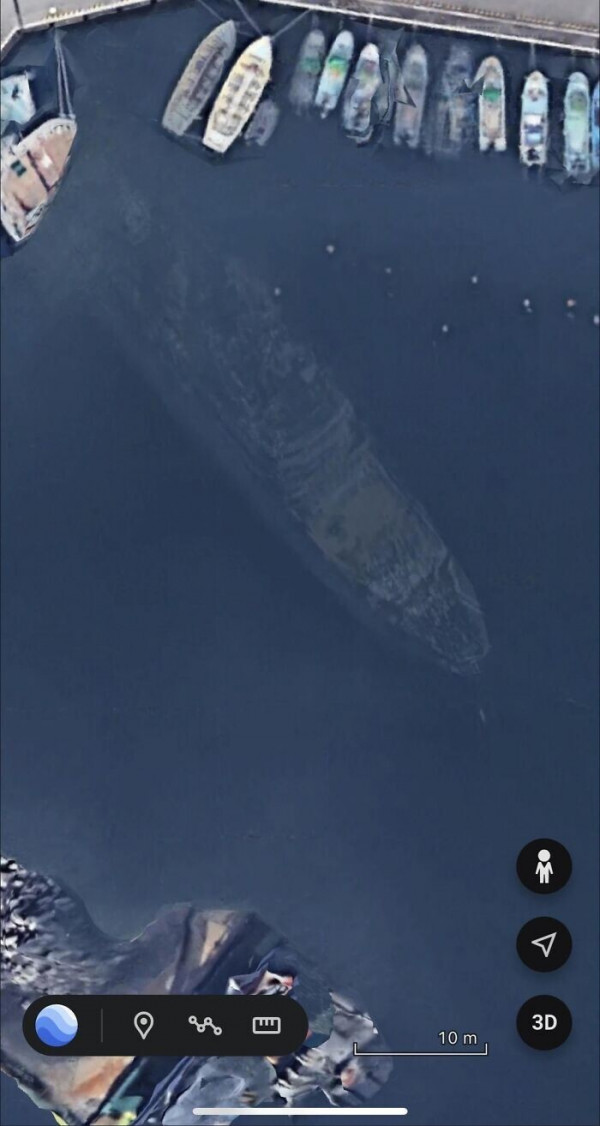Fly to my current location
The image size is (600, 1126).
[544, 944]
